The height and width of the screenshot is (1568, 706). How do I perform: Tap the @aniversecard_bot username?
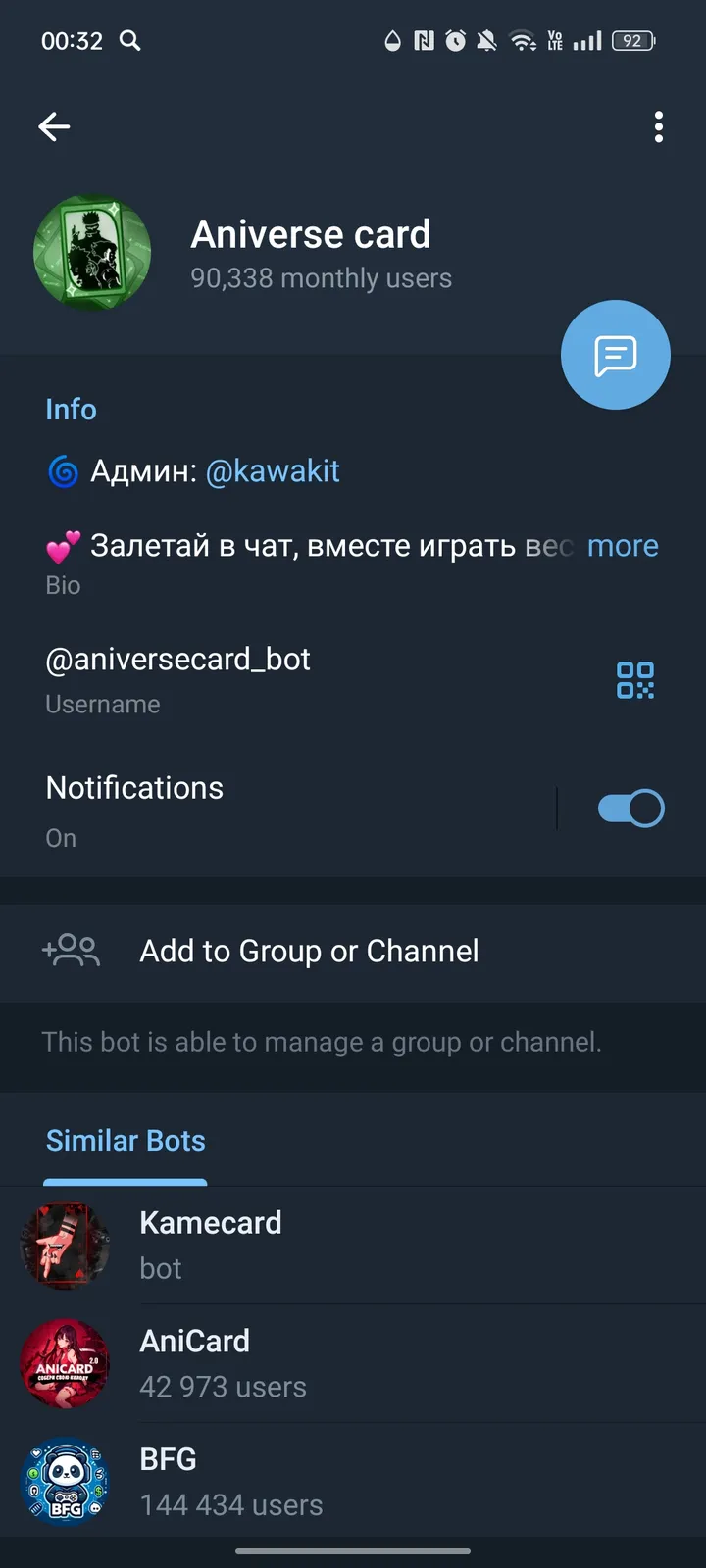click(x=177, y=659)
